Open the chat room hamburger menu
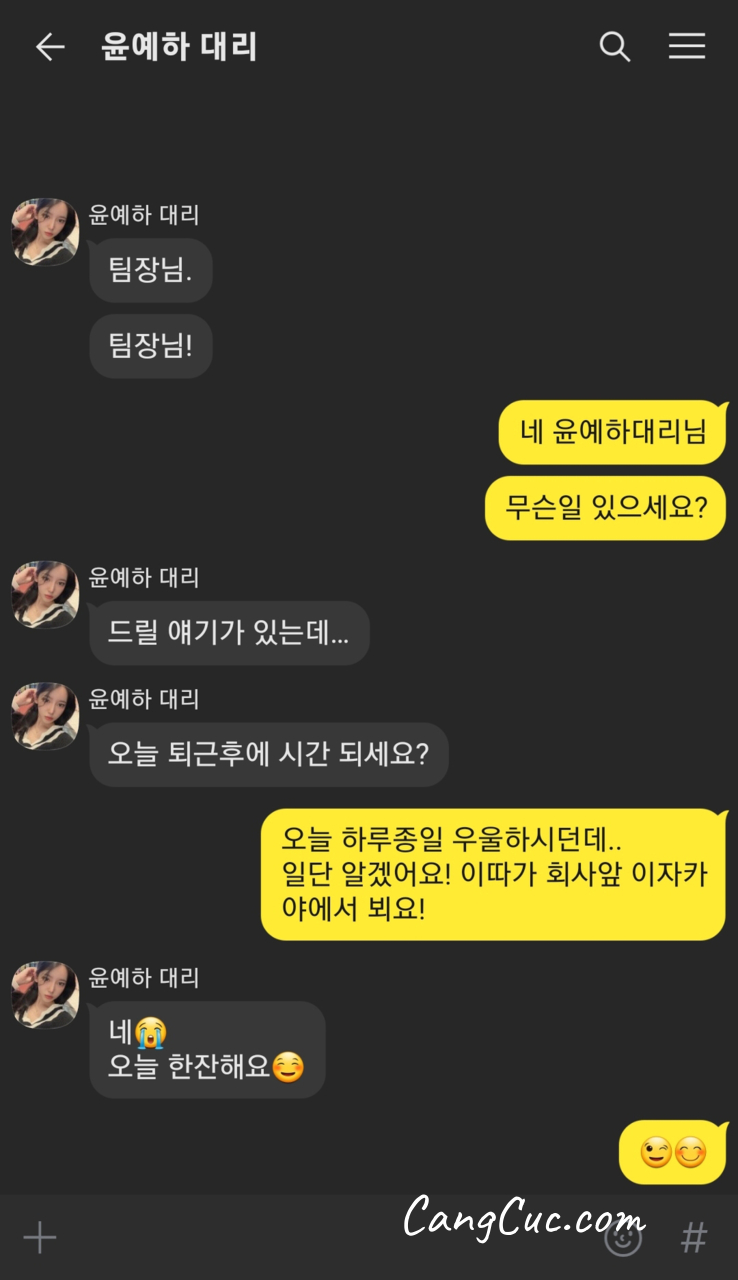This screenshot has width=738, height=1280. (x=687, y=47)
